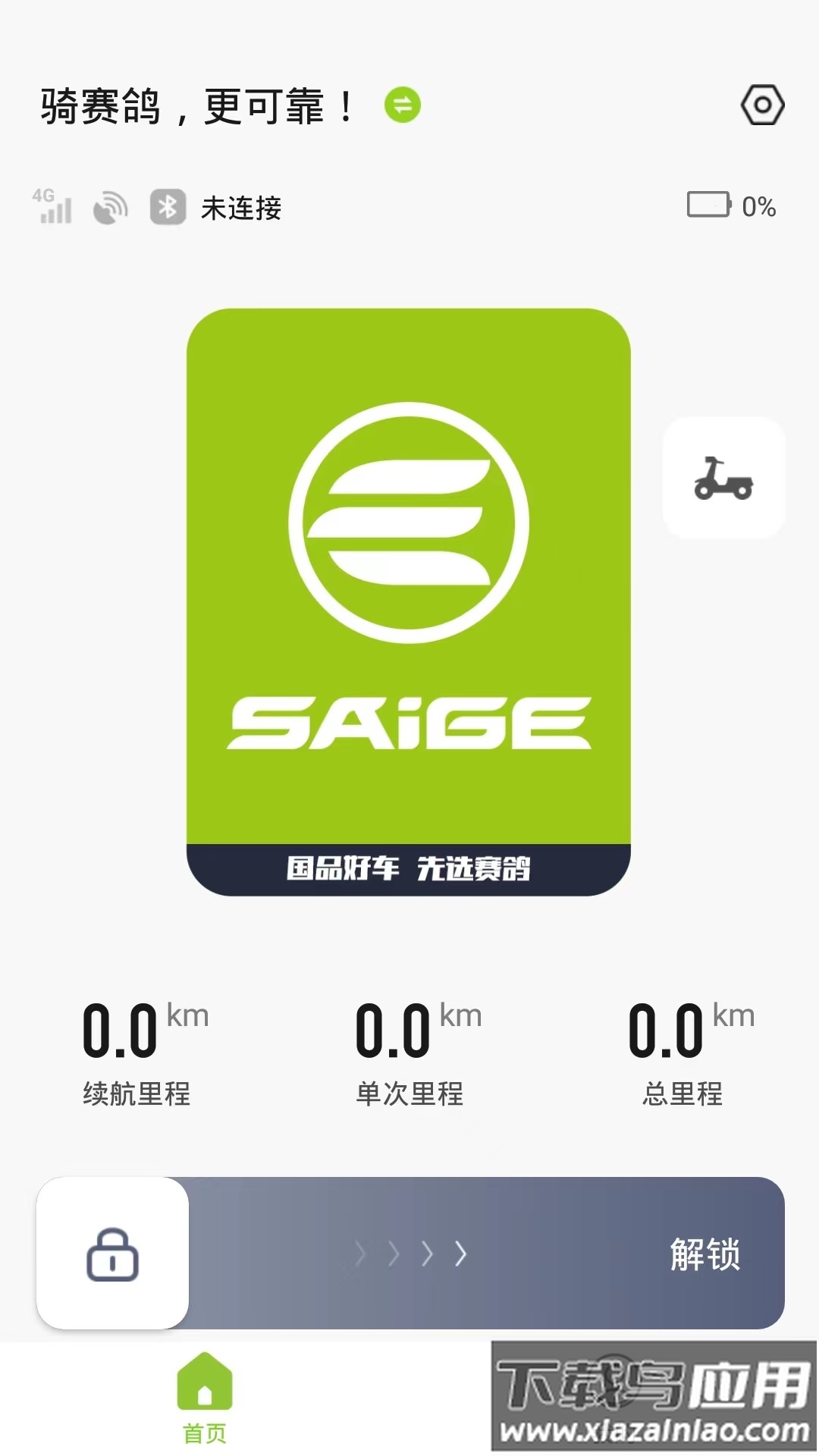Tap the lock button on 解锁 slider
819x1456 pixels.
[112, 1253]
